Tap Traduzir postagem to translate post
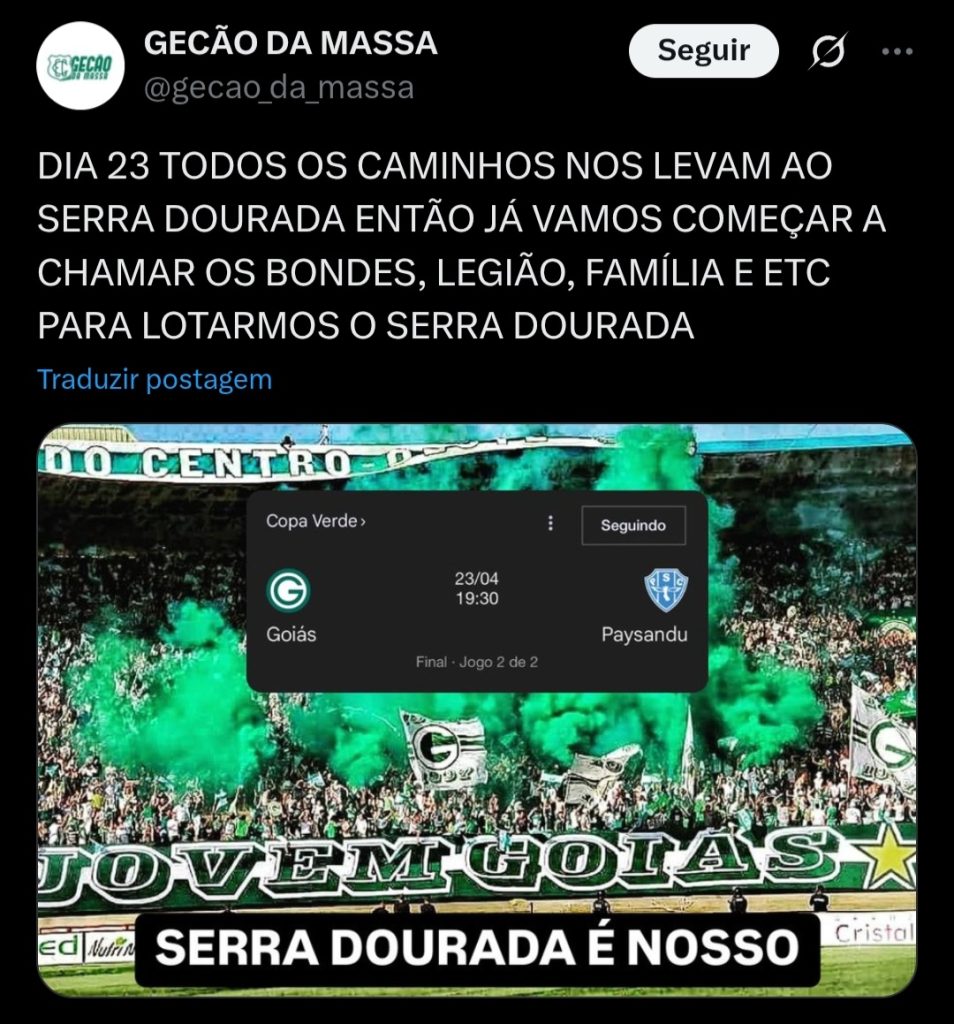The height and width of the screenshot is (1024, 954). pos(154,380)
